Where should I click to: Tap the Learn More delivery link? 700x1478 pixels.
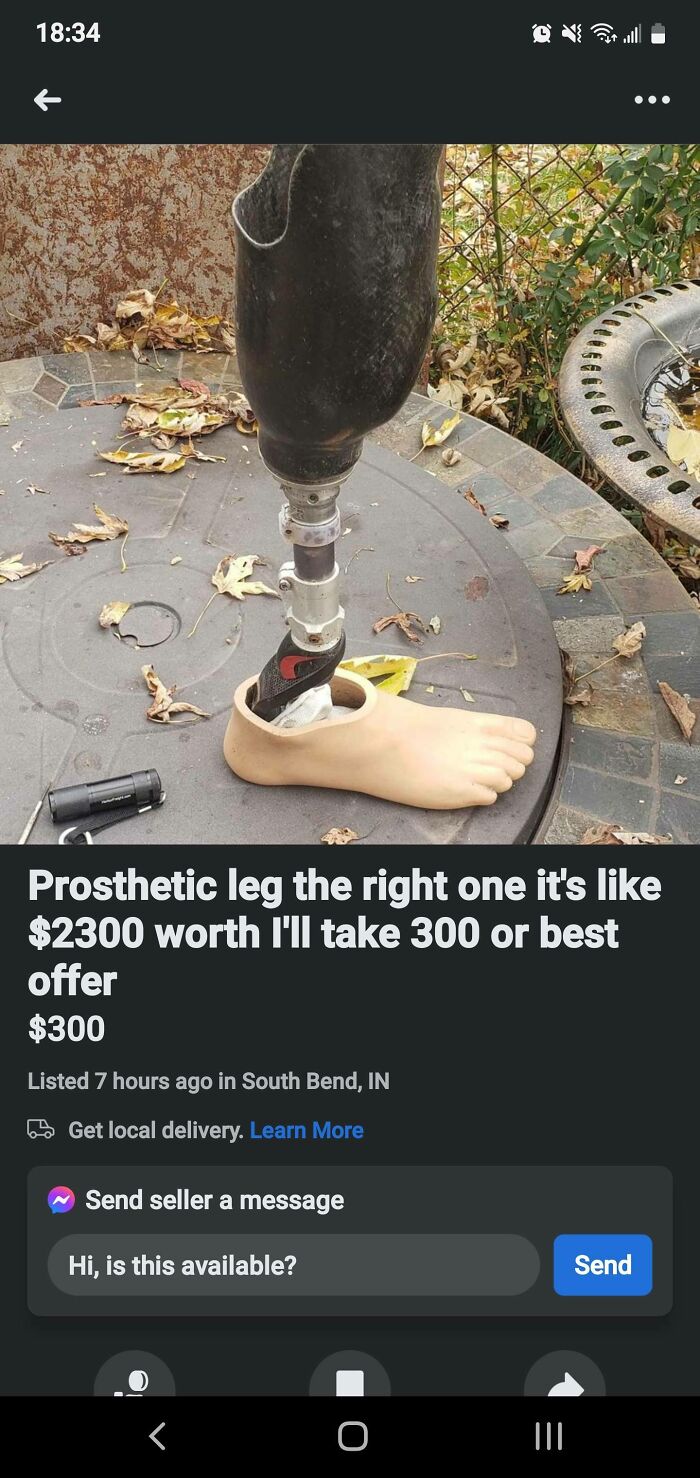[306, 1130]
